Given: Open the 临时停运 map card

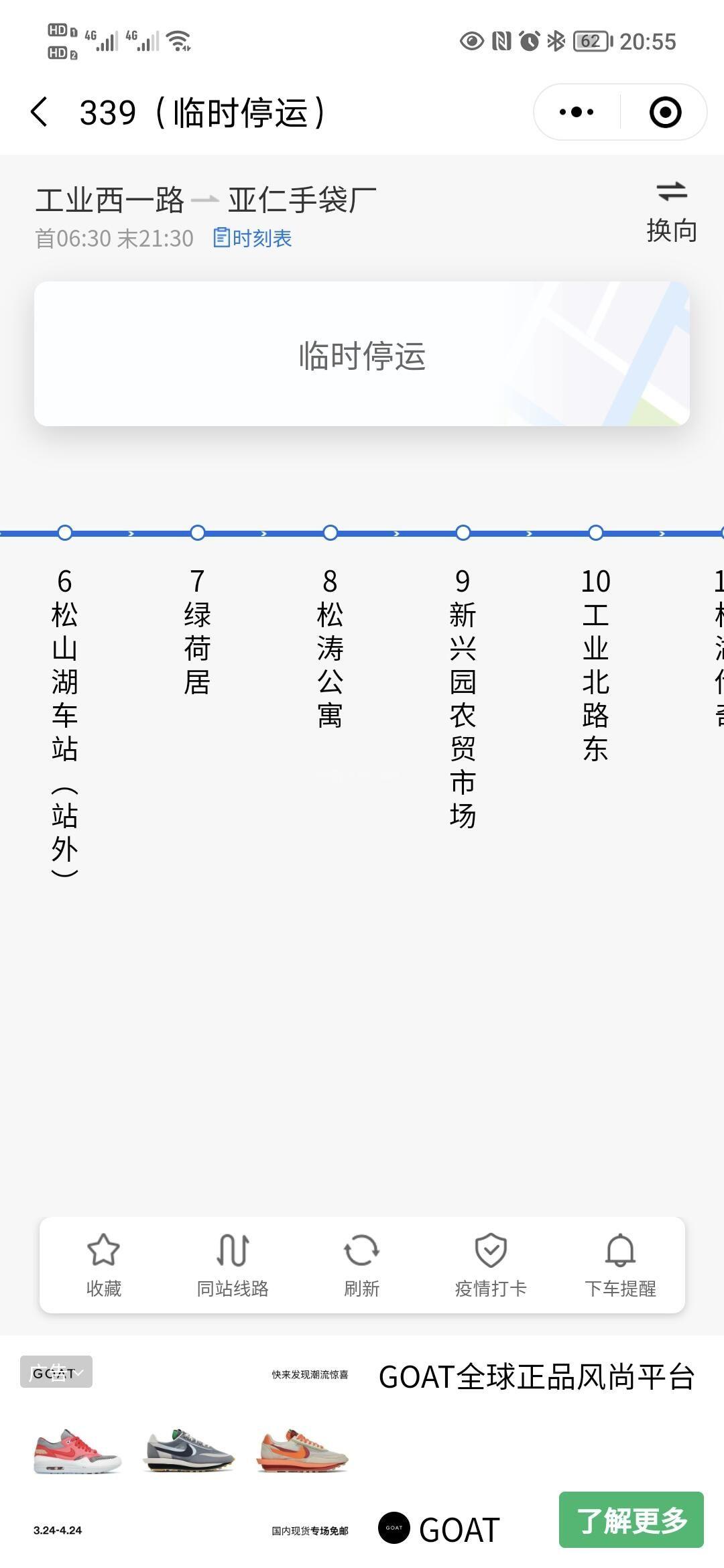Looking at the screenshot, I should (x=362, y=354).
